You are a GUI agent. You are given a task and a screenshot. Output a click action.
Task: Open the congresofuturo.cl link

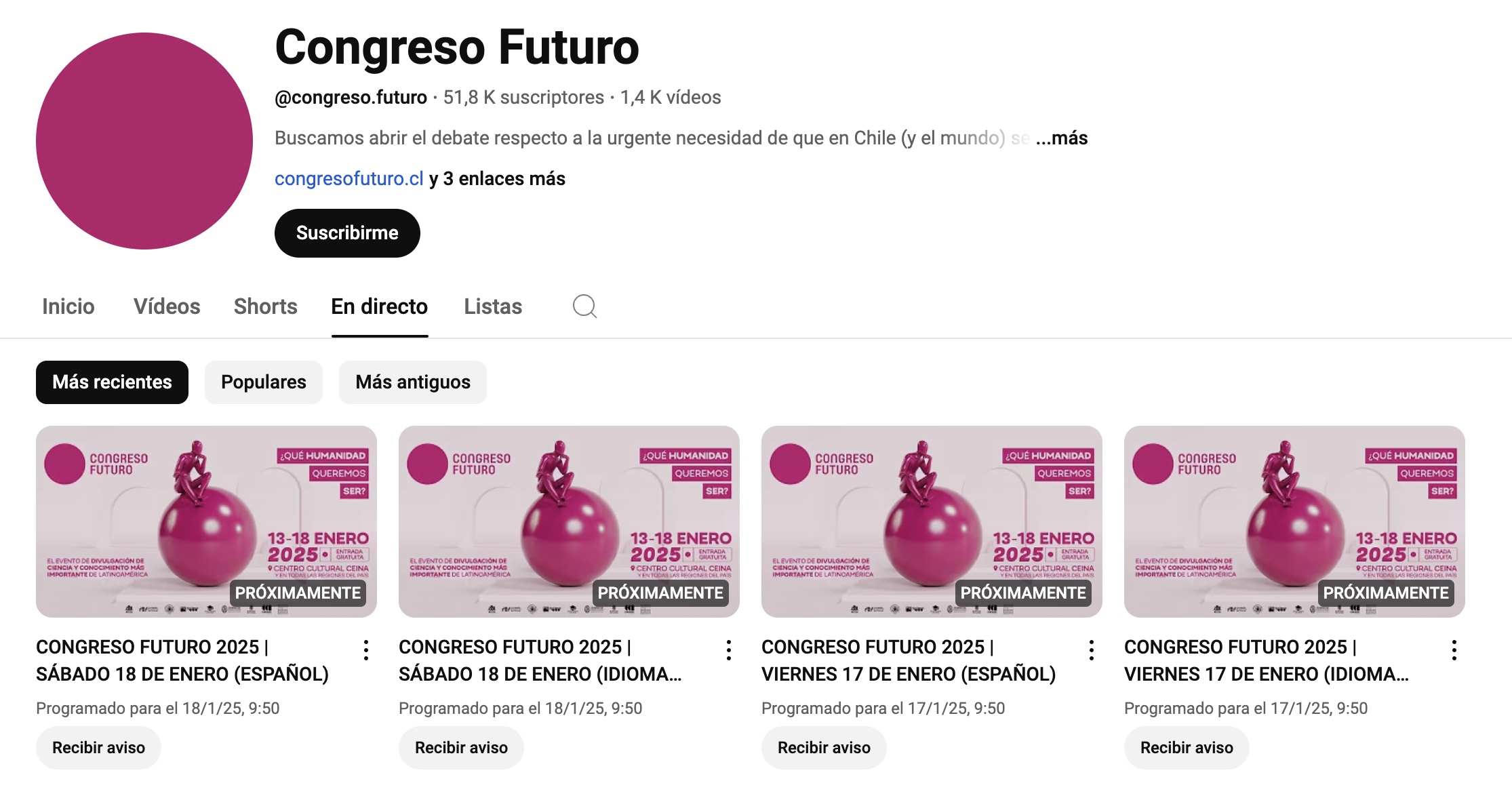click(349, 179)
